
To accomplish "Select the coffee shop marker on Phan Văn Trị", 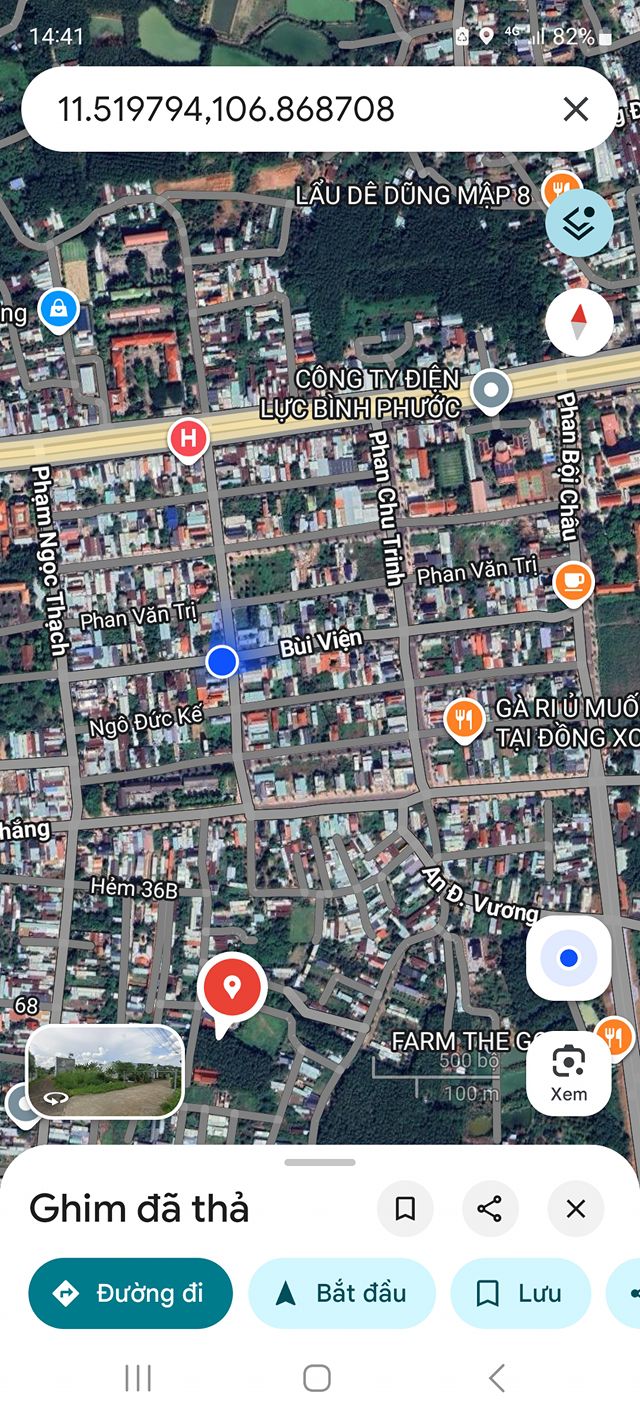I will (572, 581).
